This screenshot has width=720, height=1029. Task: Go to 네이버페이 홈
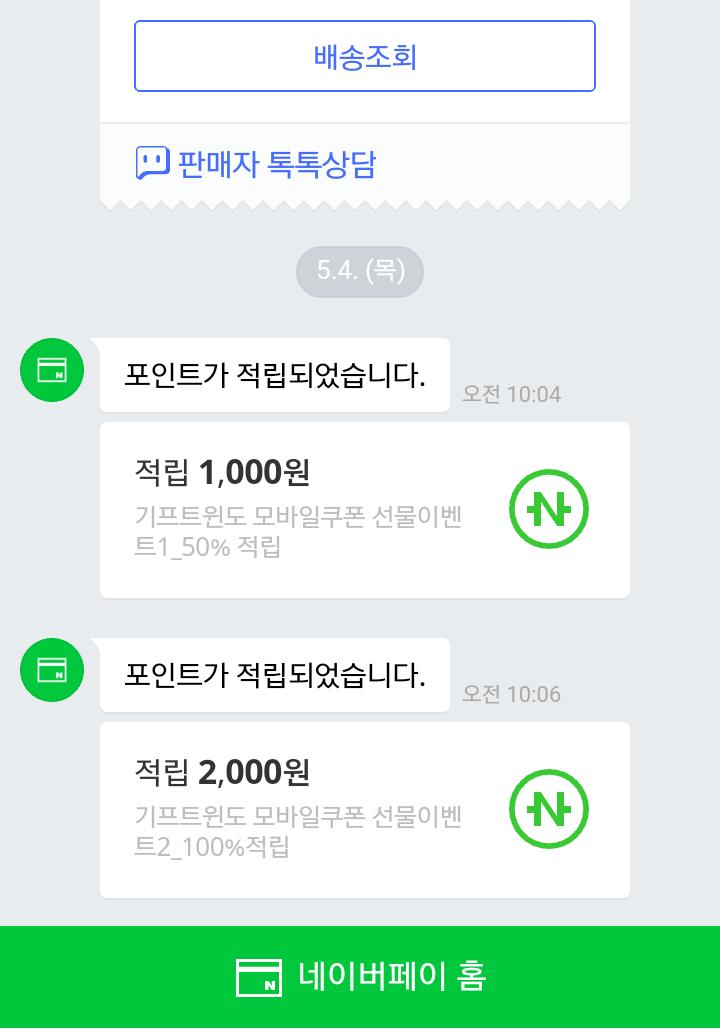pos(360,977)
